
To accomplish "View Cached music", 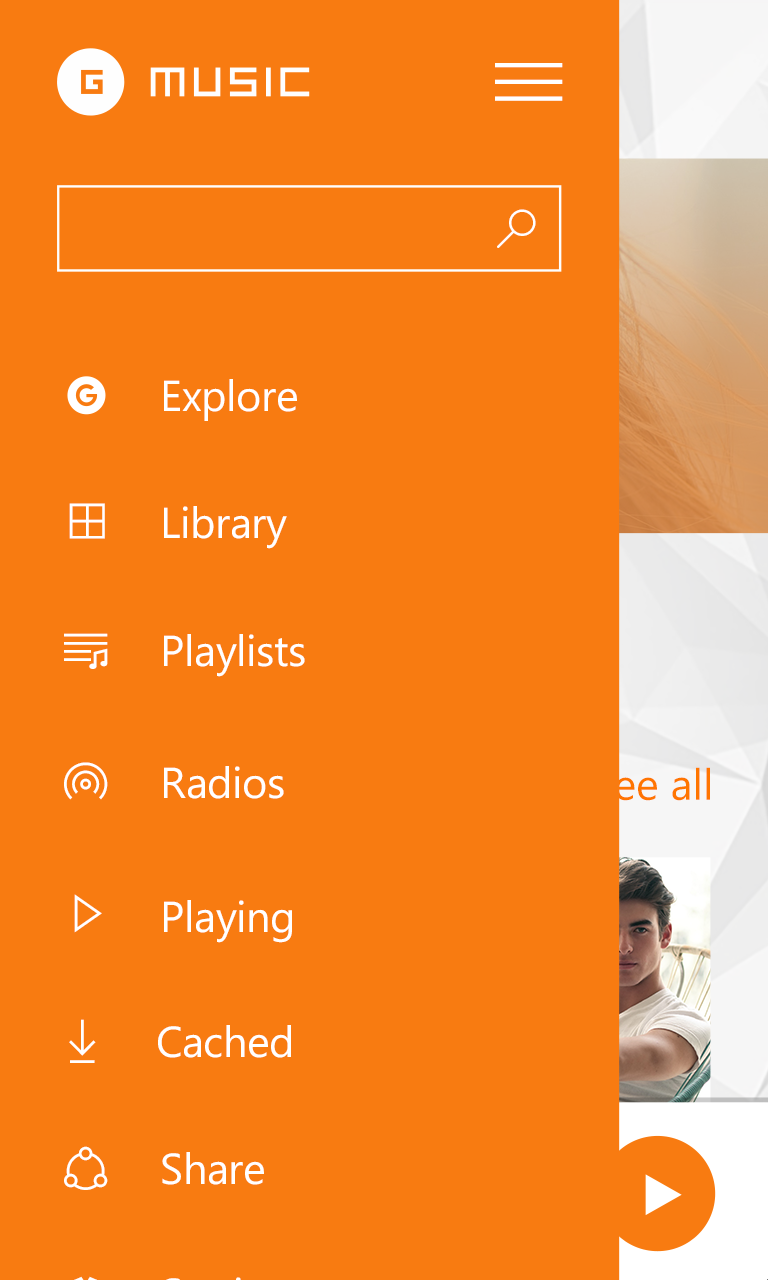I will [224, 1042].
